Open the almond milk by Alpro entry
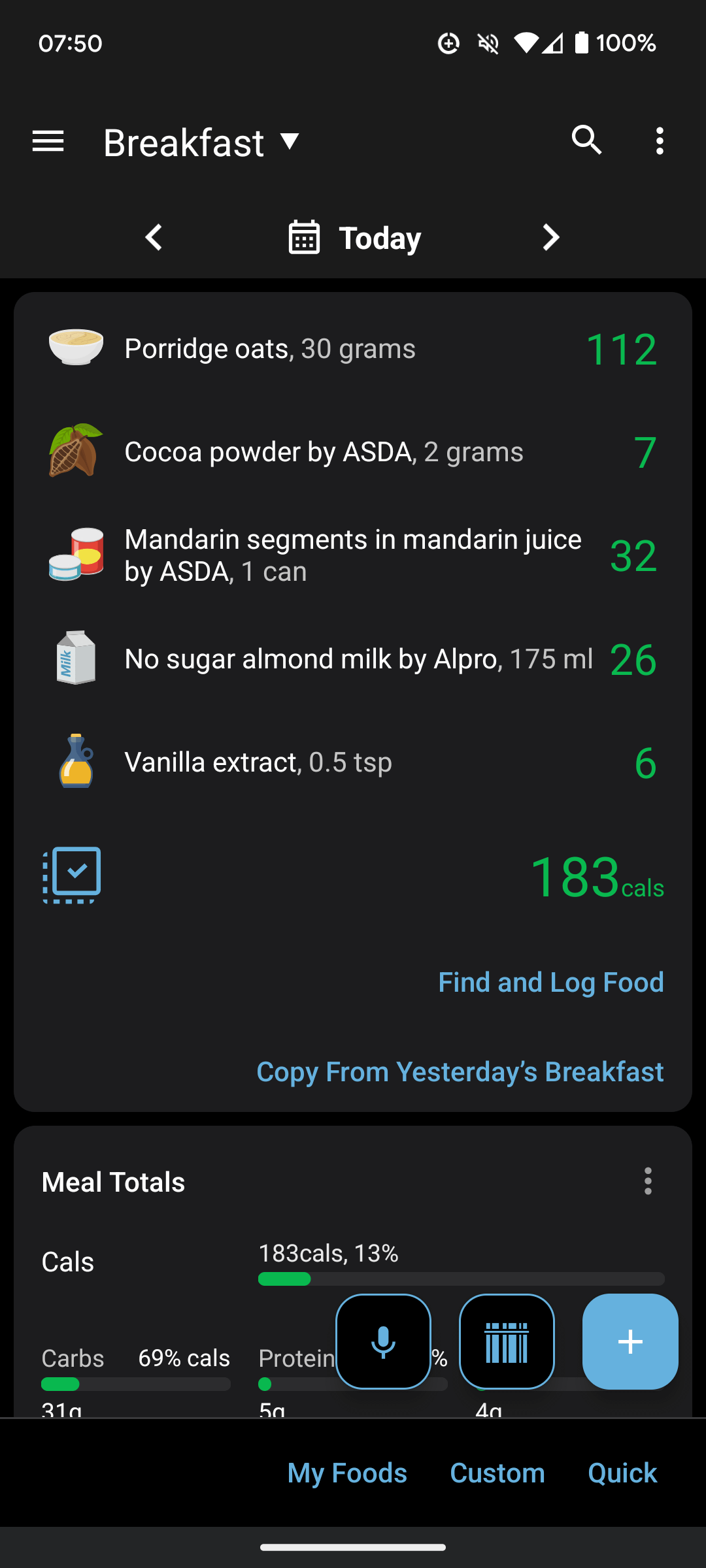The height and width of the screenshot is (1568, 706). (x=353, y=659)
